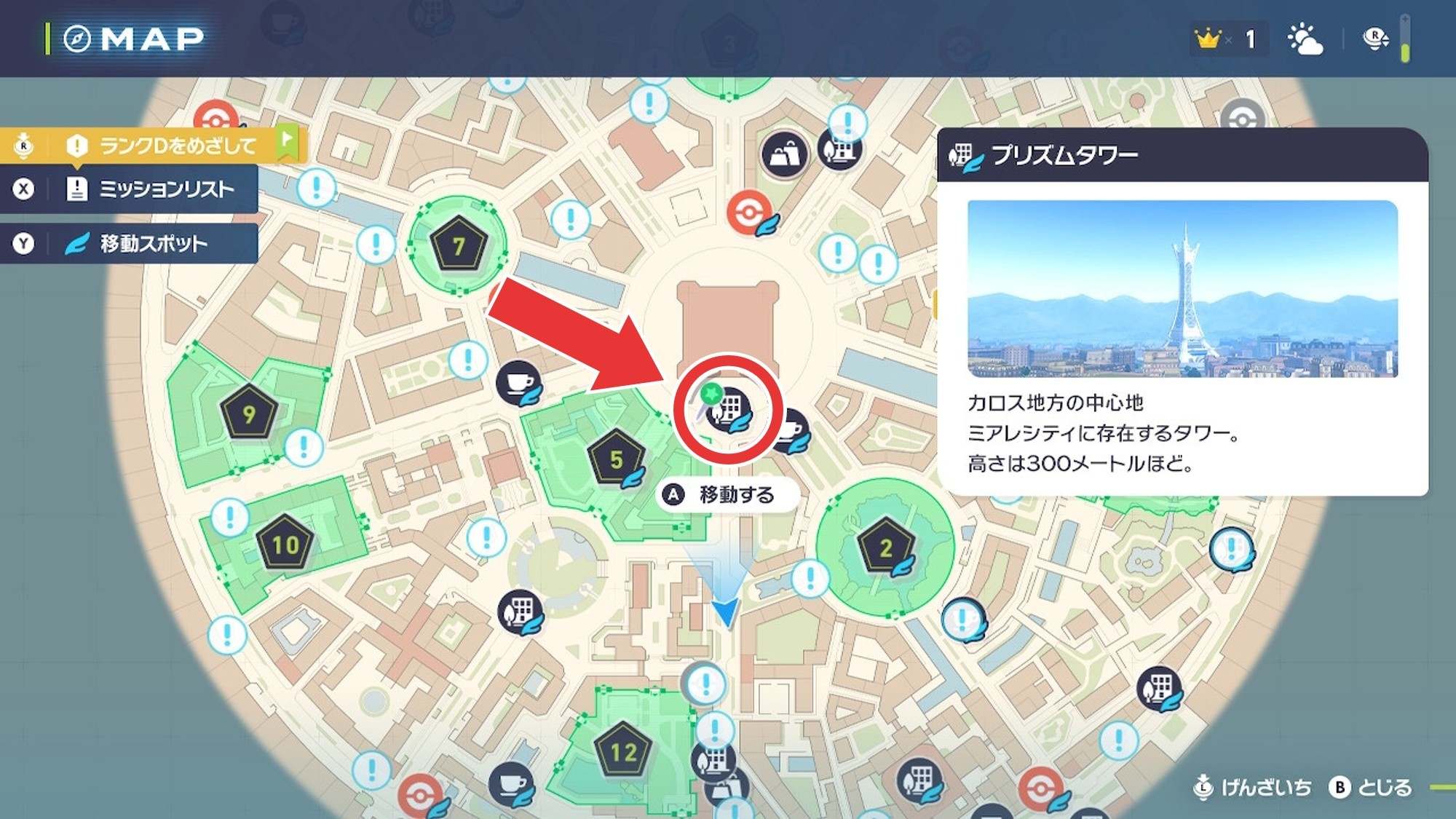Select wild zone 10 marker
This screenshot has width=1456, height=819.
[285, 544]
